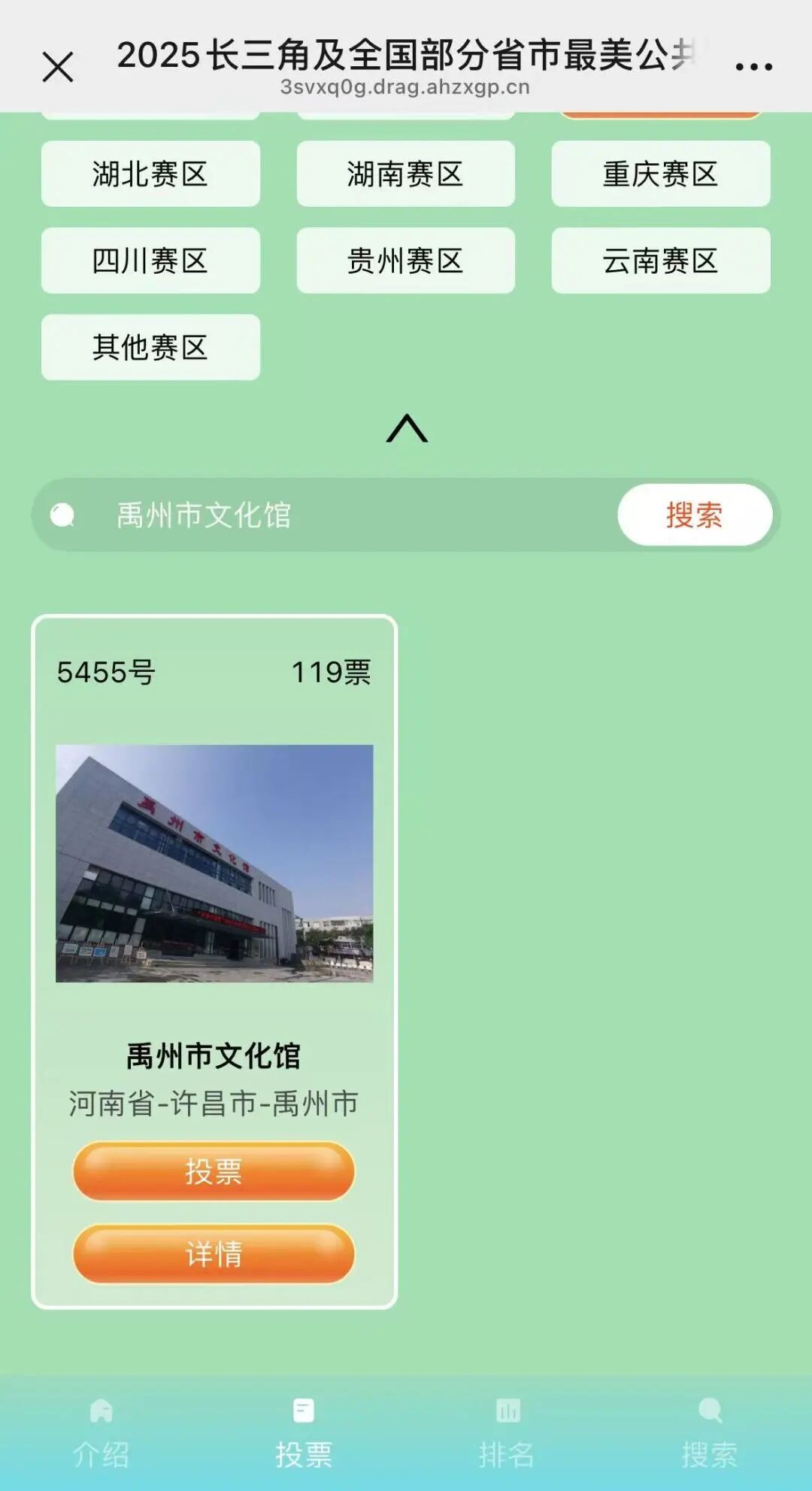The image size is (812, 1491).
Task: Collapse the region list with up chevron
Action: pos(407,429)
